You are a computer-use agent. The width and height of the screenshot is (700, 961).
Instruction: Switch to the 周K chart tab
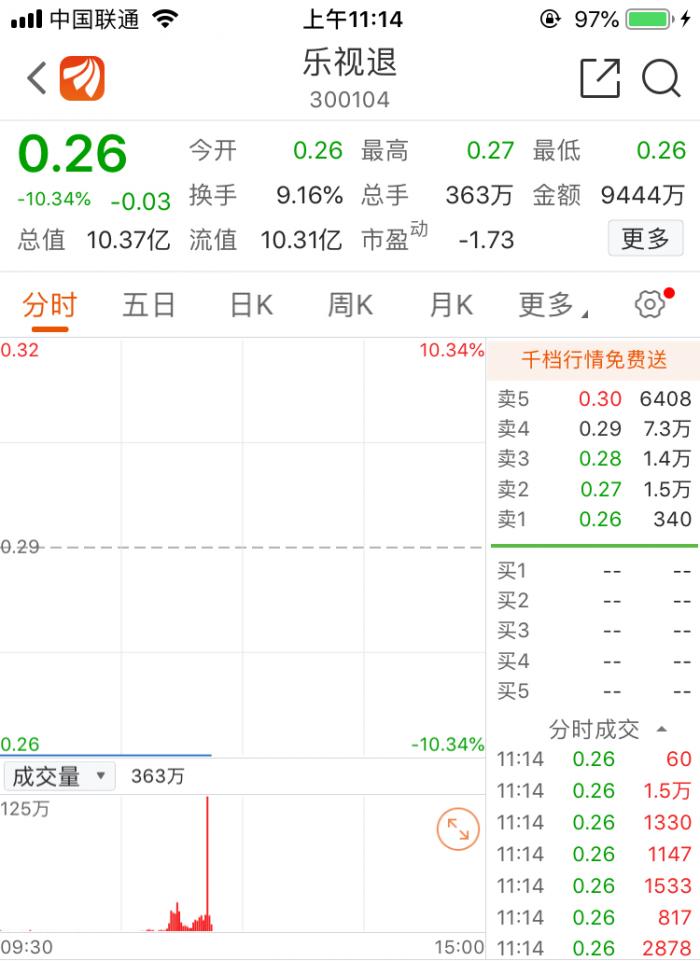[x=350, y=305]
